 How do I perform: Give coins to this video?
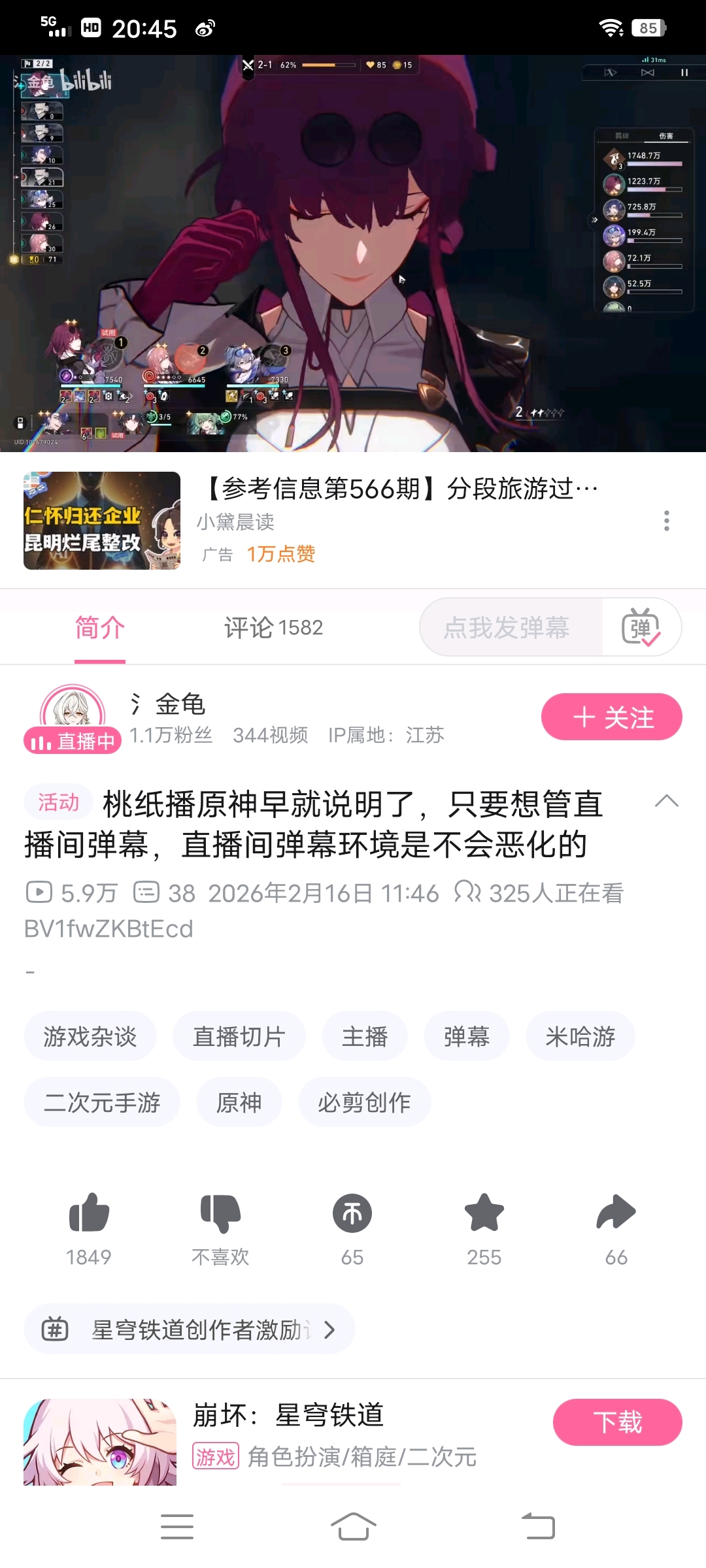pyautogui.click(x=352, y=1214)
